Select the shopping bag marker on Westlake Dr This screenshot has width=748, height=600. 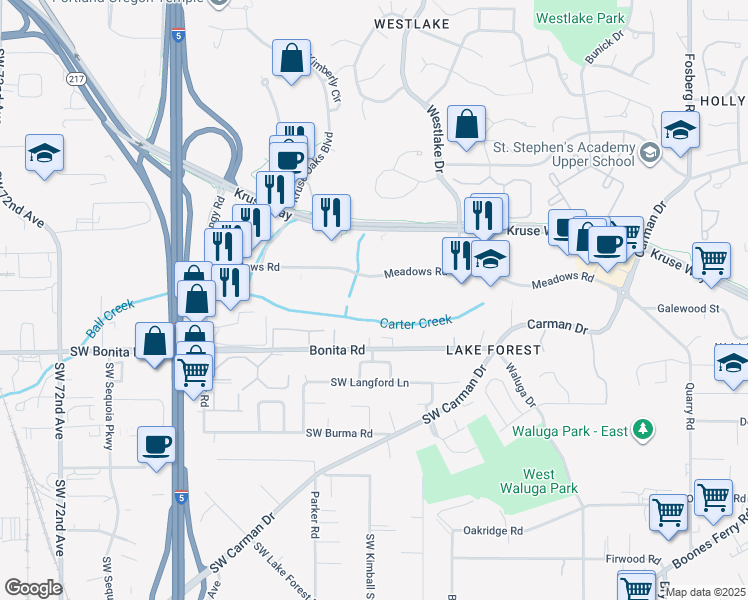pyautogui.click(x=466, y=125)
